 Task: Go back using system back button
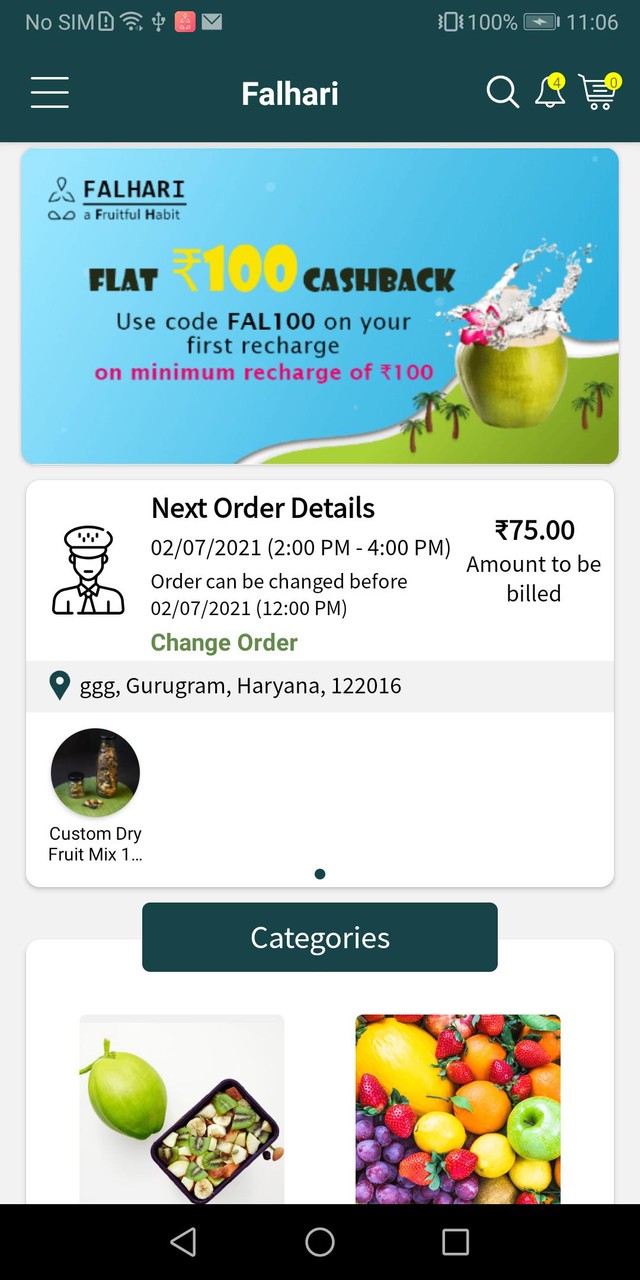pos(183,1242)
